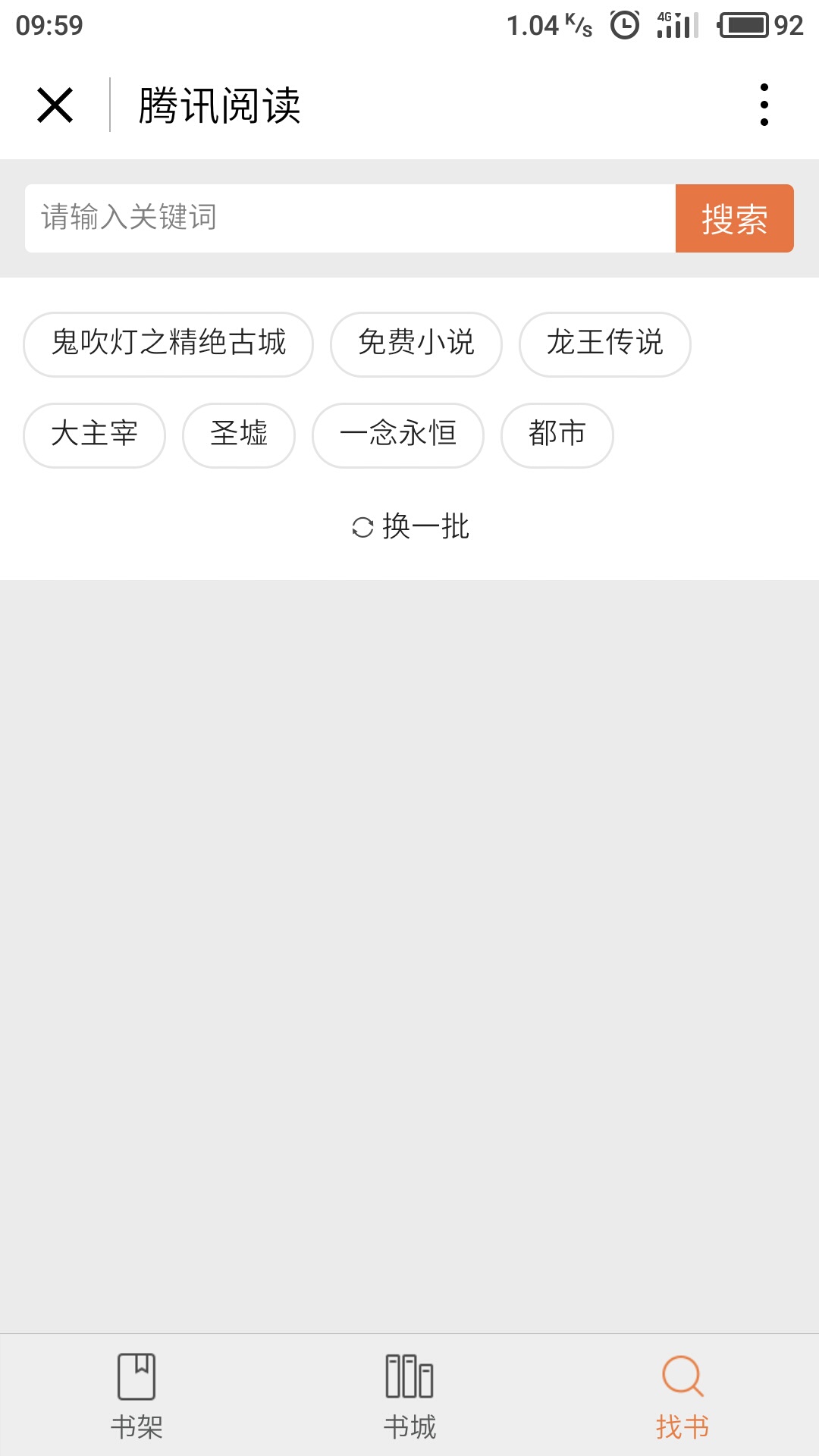Select the 一念永恒 keyword chip

(x=398, y=435)
